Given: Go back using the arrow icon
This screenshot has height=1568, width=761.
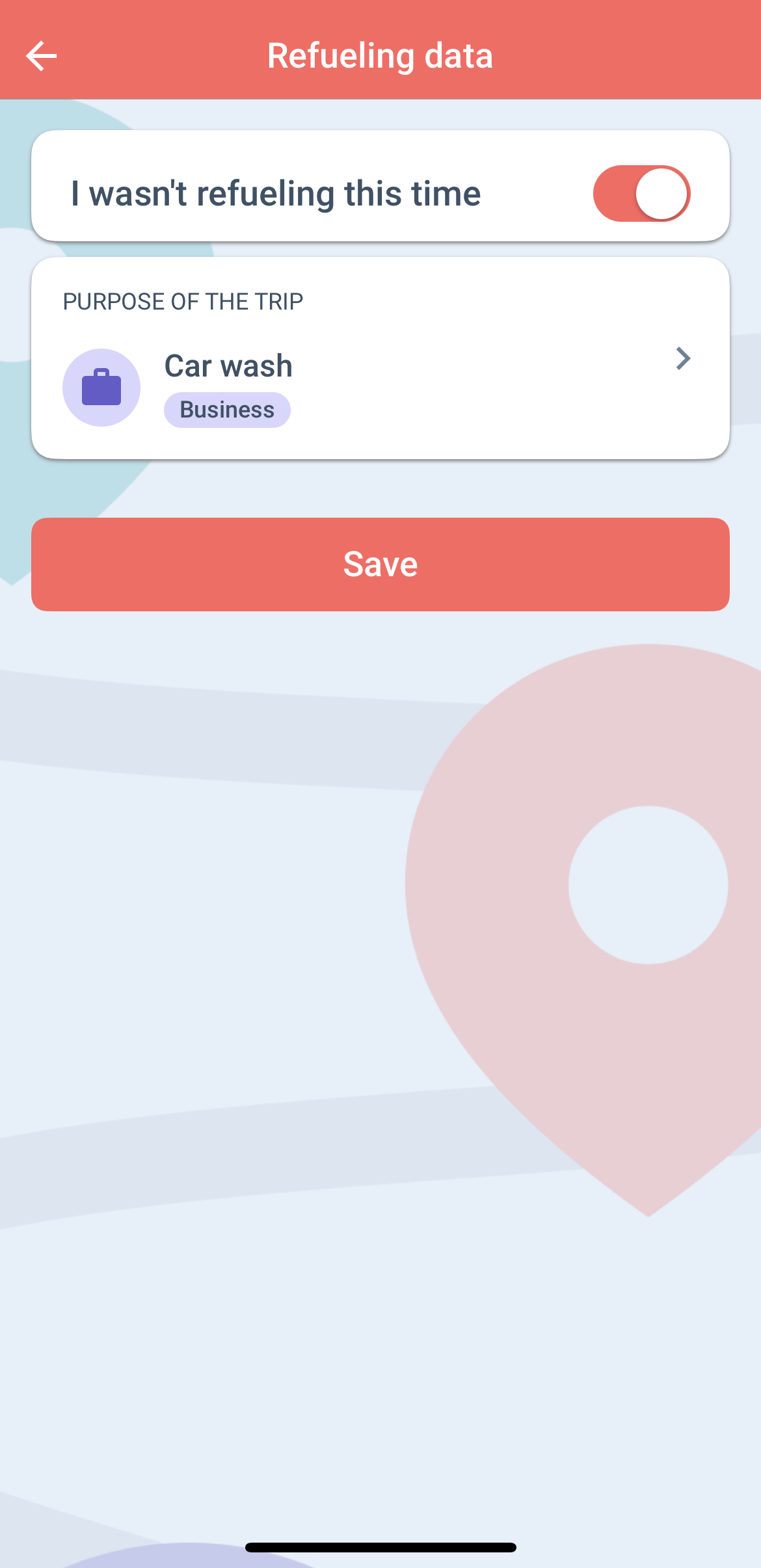Looking at the screenshot, I should (x=42, y=56).
